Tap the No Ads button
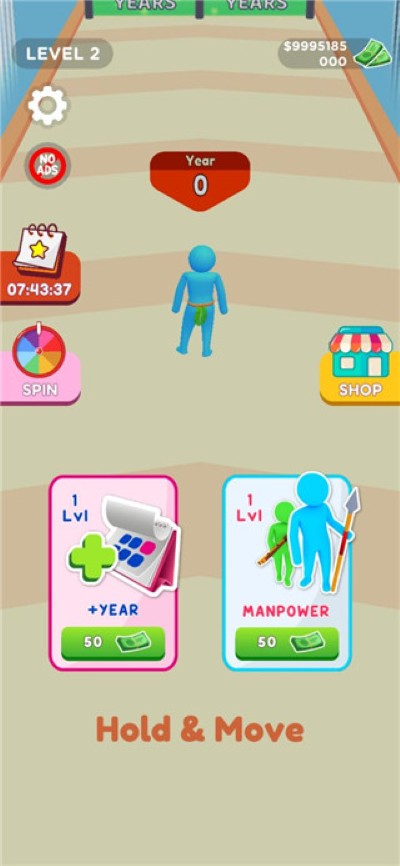The width and height of the screenshot is (400, 866). (x=48, y=165)
